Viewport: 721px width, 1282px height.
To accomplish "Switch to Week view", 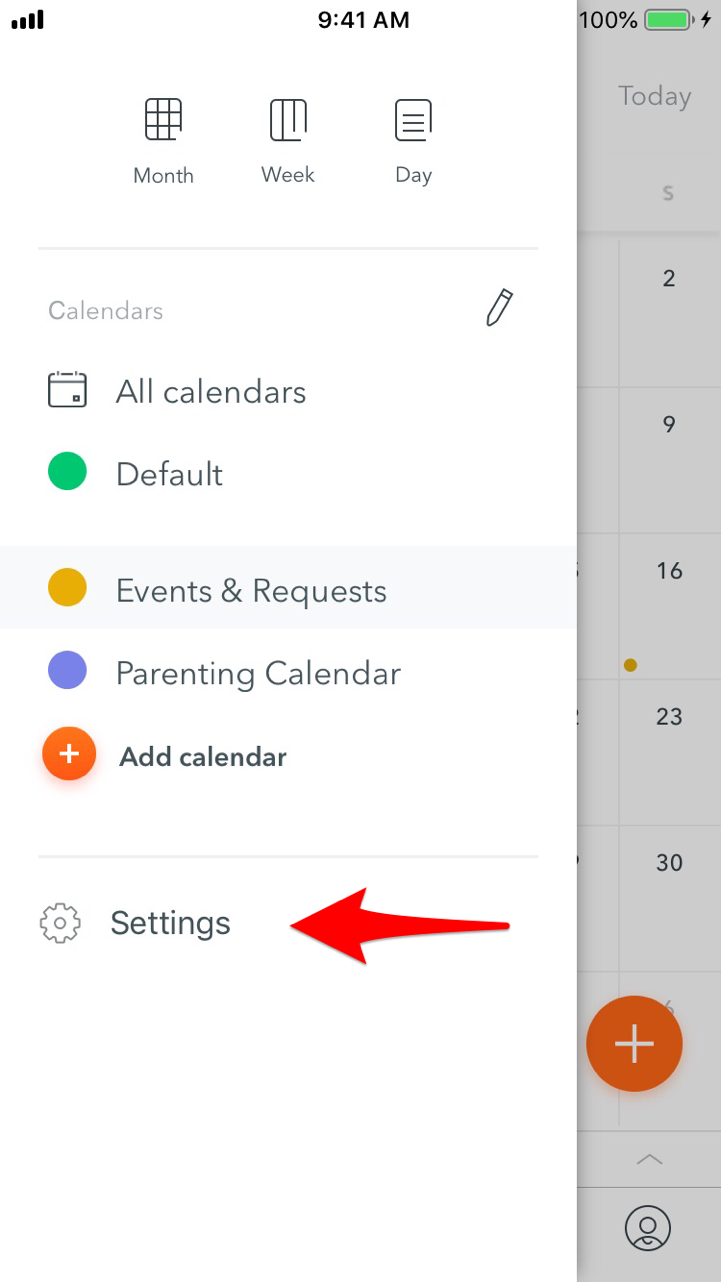I will pos(288,142).
